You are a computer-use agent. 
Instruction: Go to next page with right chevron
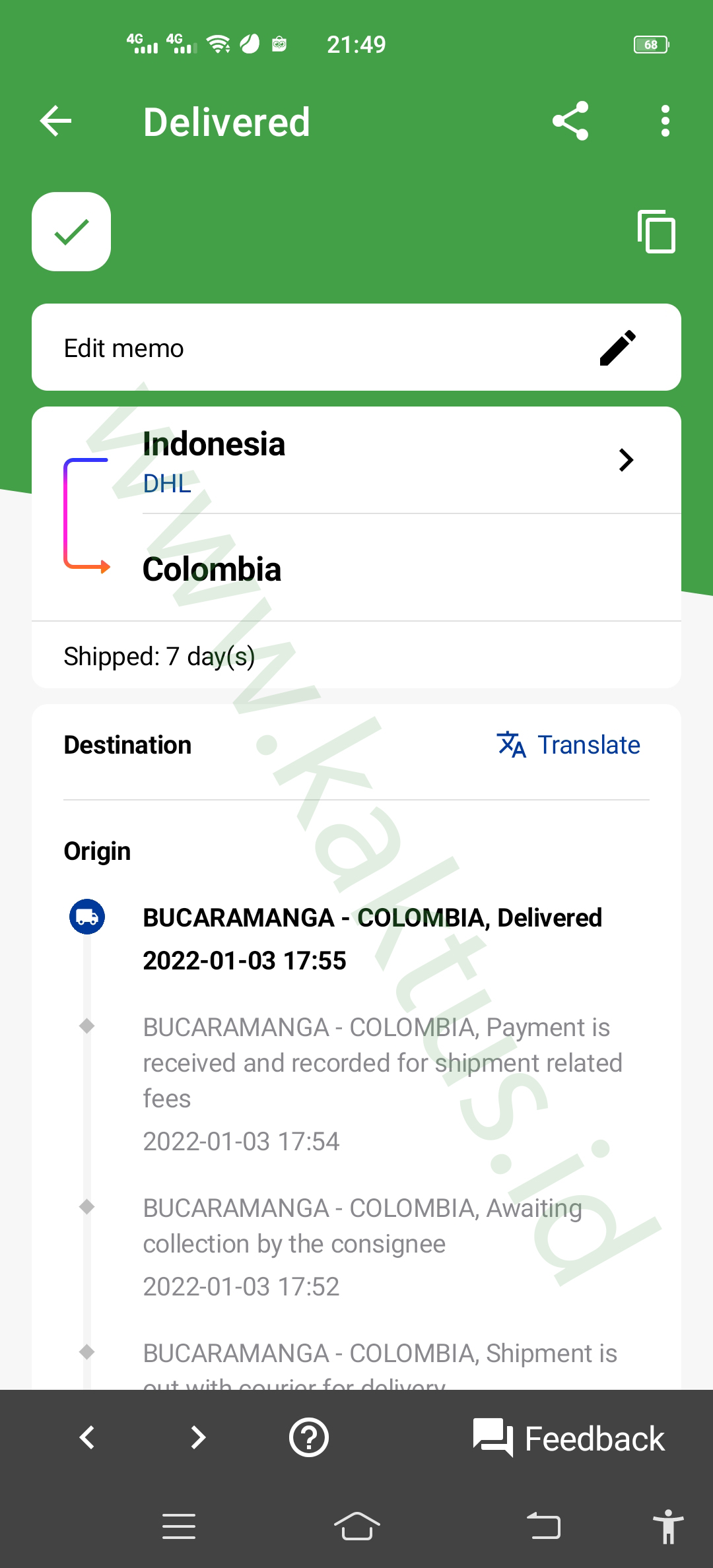coord(198,1437)
